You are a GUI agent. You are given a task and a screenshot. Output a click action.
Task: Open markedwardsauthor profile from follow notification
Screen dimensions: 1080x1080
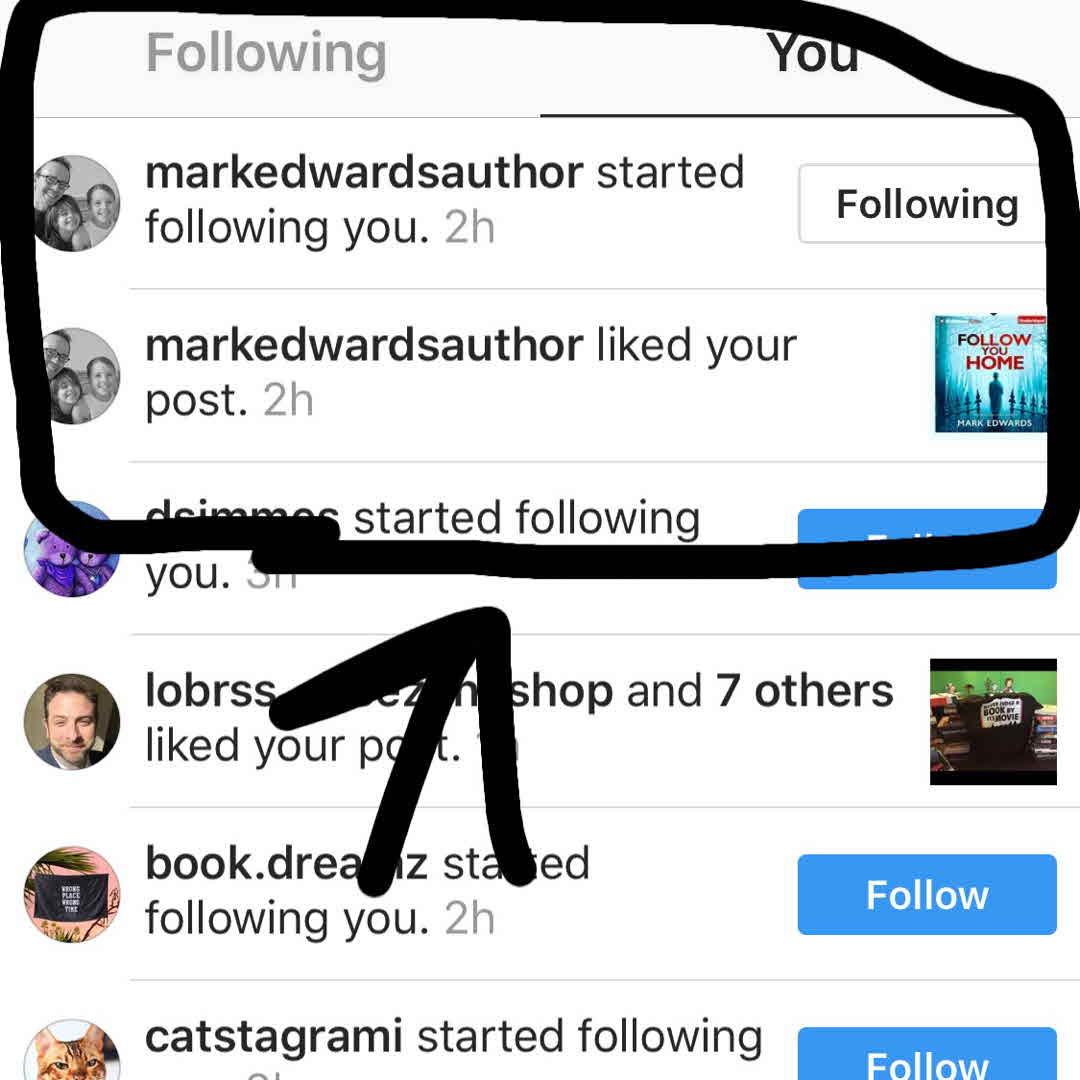click(x=364, y=173)
